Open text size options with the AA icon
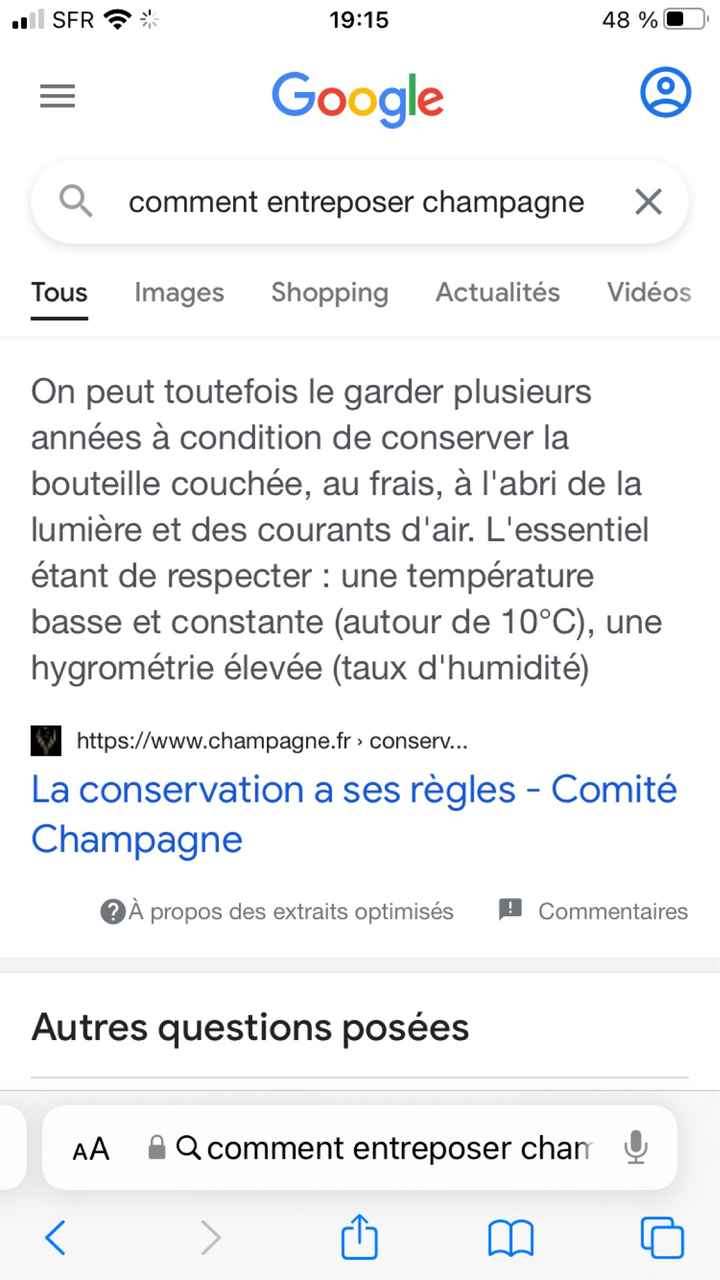This screenshot has height=1280, width=720. (90, 1148)
